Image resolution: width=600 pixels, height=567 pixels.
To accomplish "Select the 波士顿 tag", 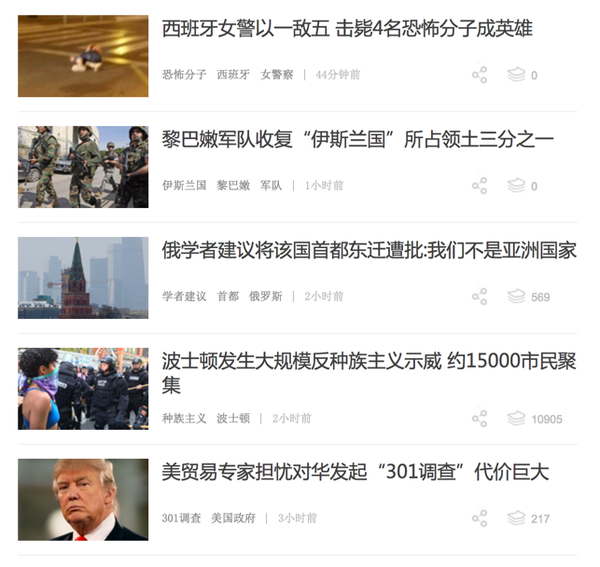I will (233, 419).
